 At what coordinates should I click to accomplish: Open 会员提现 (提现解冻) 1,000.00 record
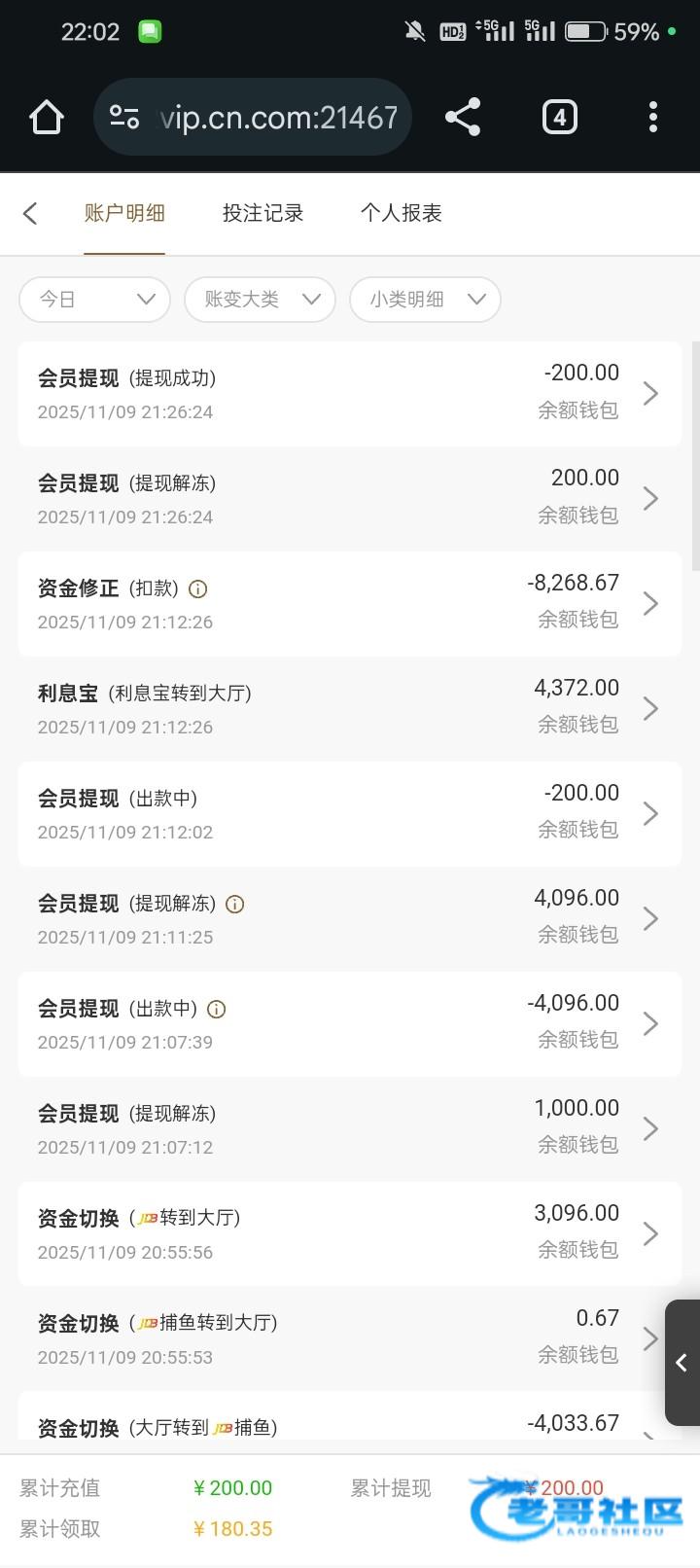350,1128
